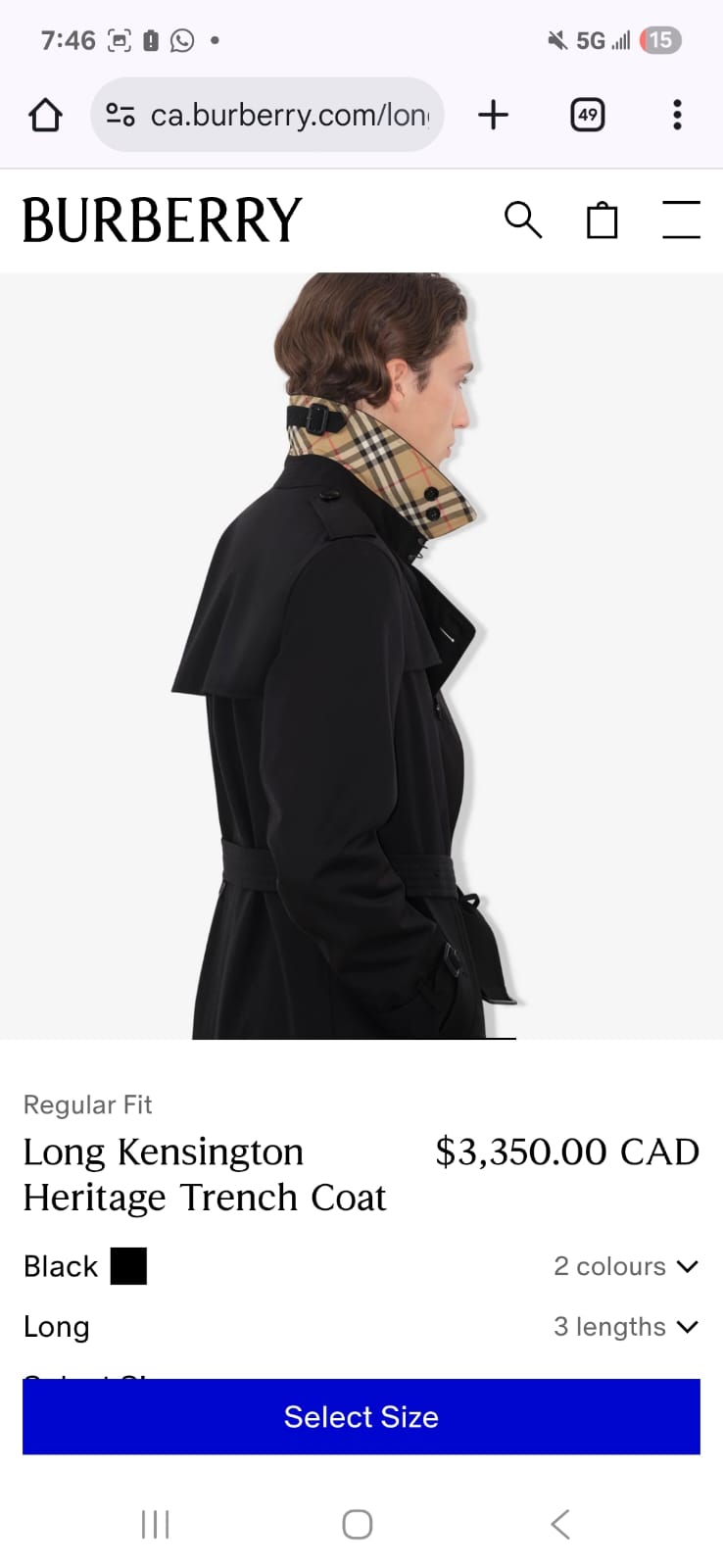Open a new browser tab
This screenshot has width=723, height=1568.
[x=494, y=116]
